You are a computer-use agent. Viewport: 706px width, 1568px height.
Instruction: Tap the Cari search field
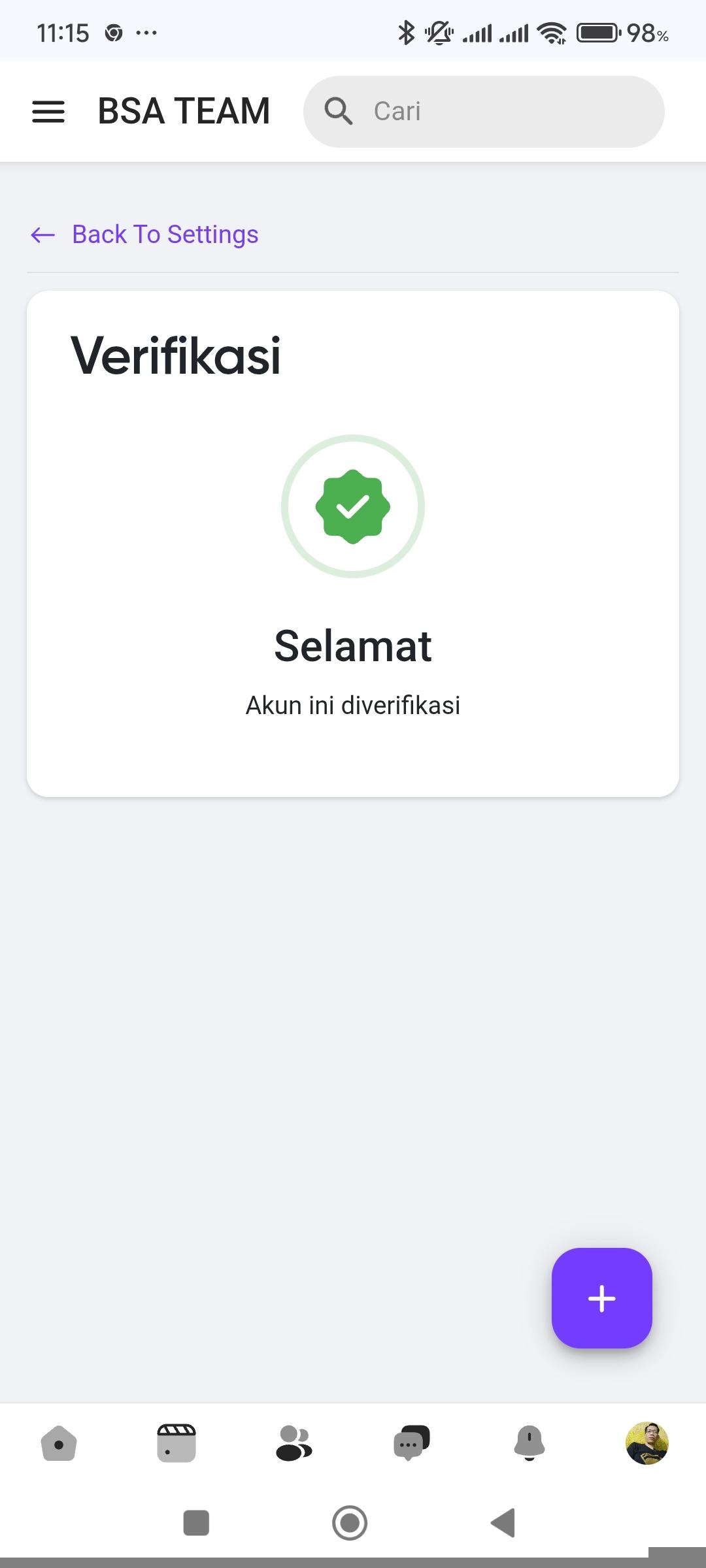[484, 112]
